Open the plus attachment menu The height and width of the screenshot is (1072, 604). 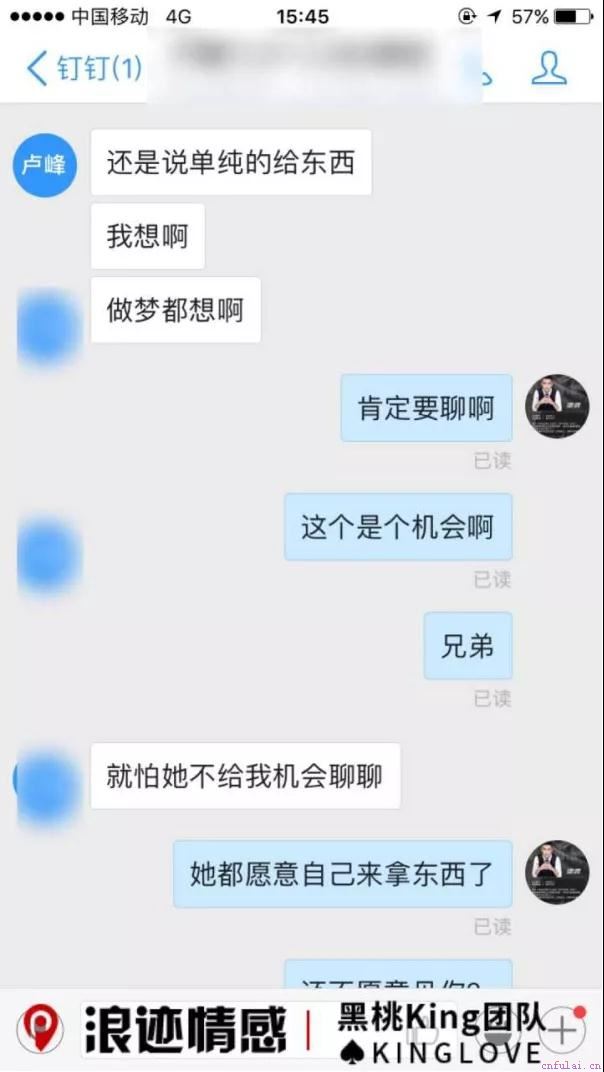coord(563,1030)
